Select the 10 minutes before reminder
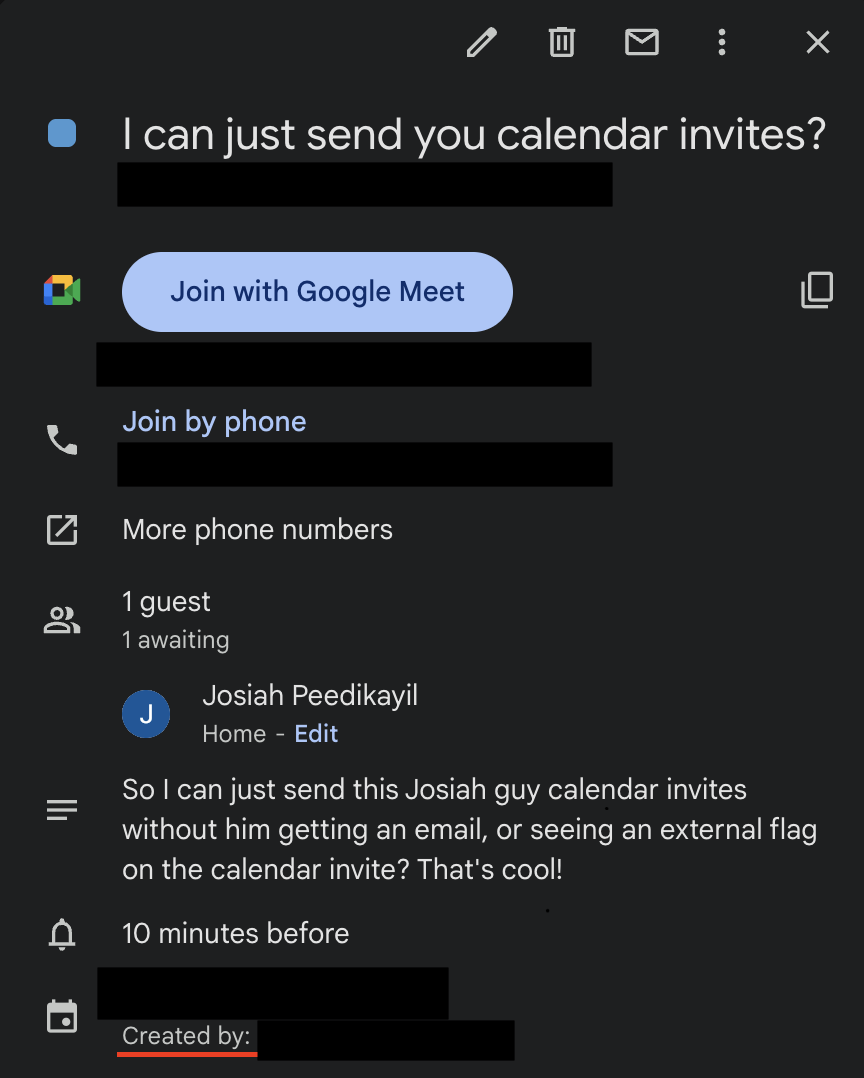 tap(235, 933)
